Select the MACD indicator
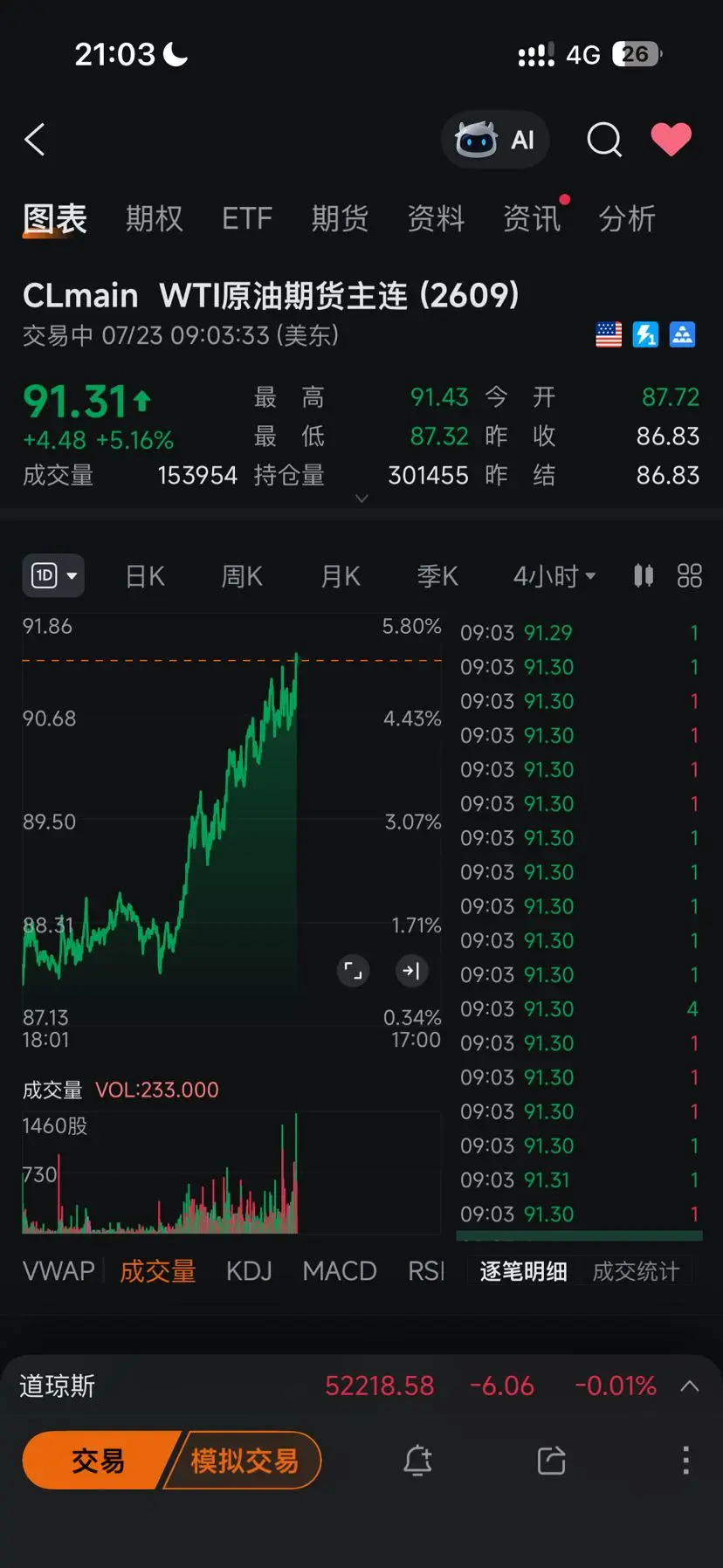 pos(340,1271)
